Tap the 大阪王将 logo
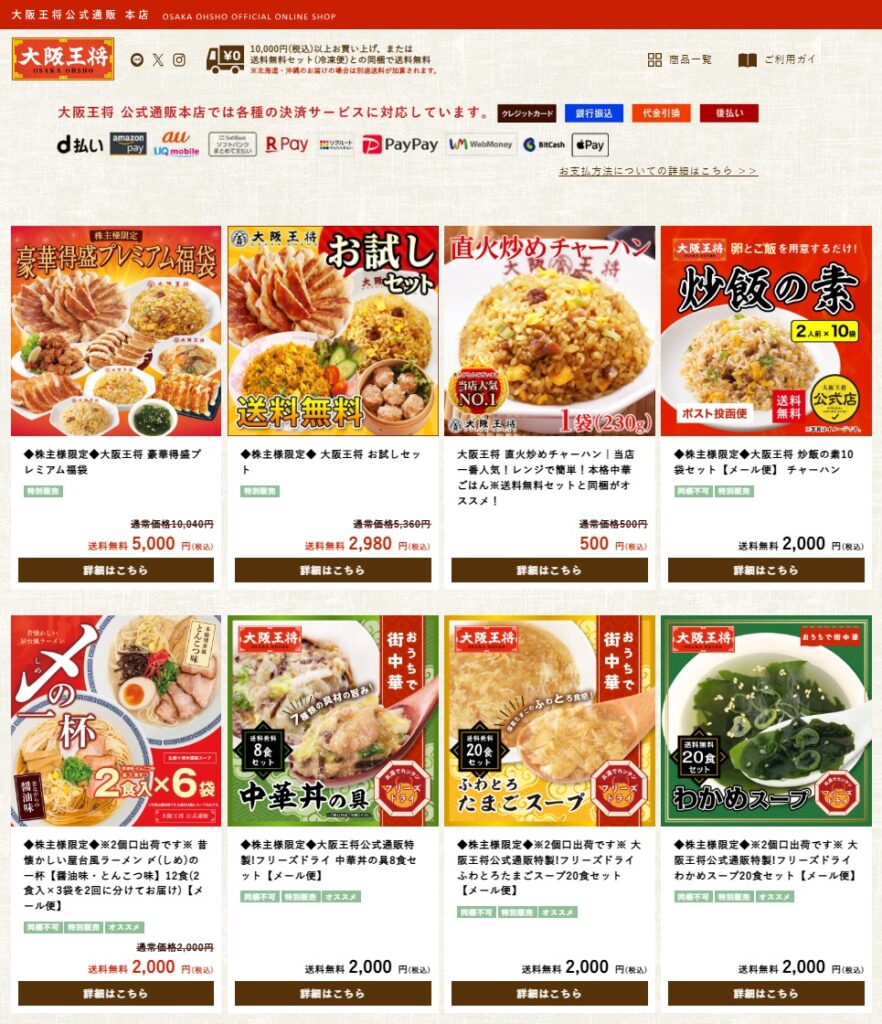The height and width of the screenshot is (1024, 882). click(63, 59)
